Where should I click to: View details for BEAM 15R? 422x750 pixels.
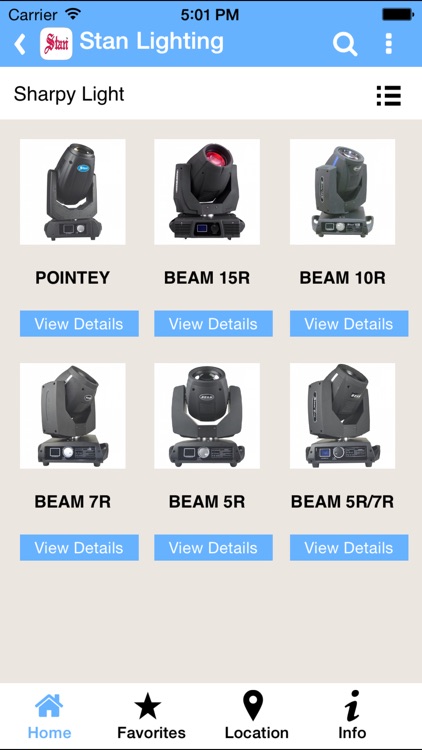213,324
